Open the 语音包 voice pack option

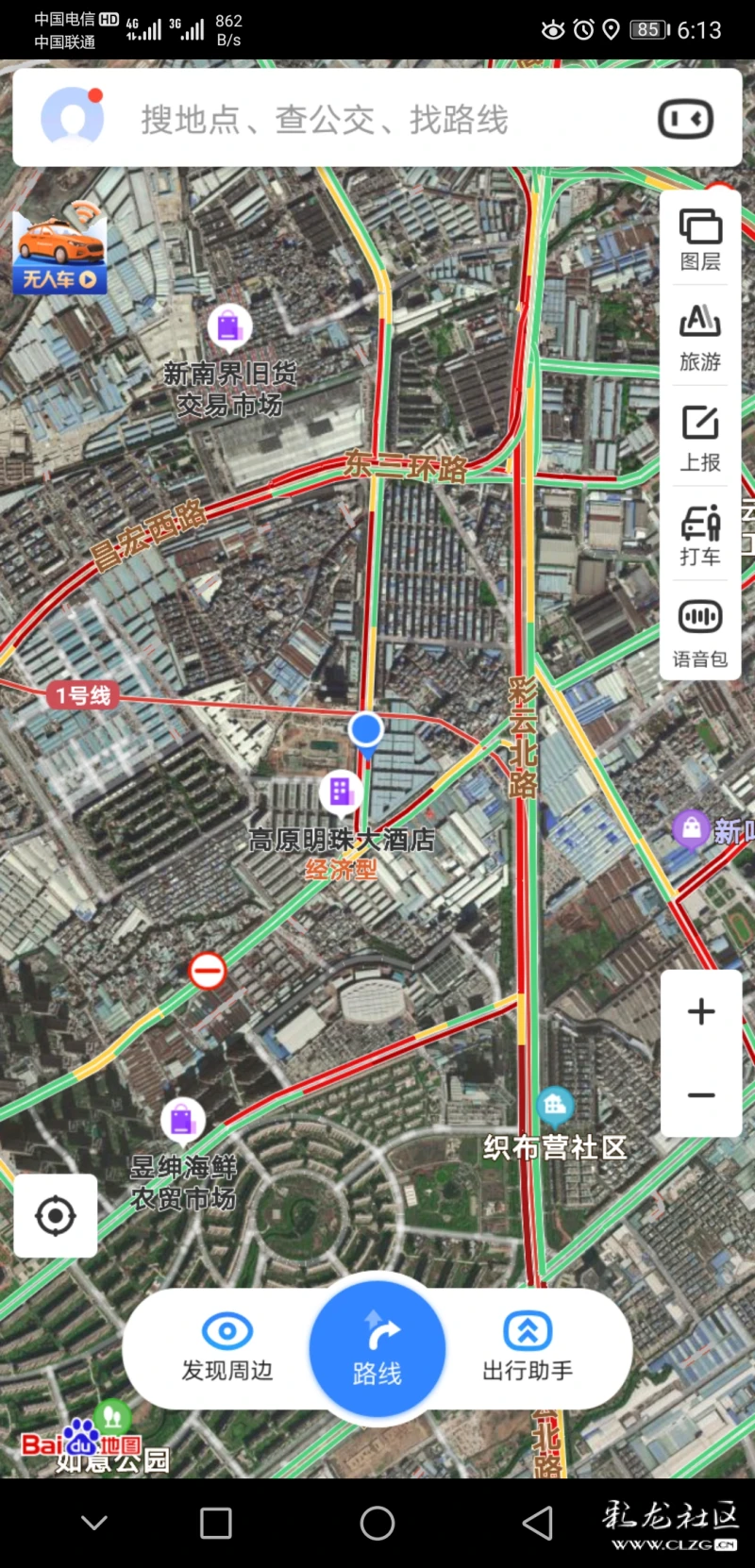700,631
